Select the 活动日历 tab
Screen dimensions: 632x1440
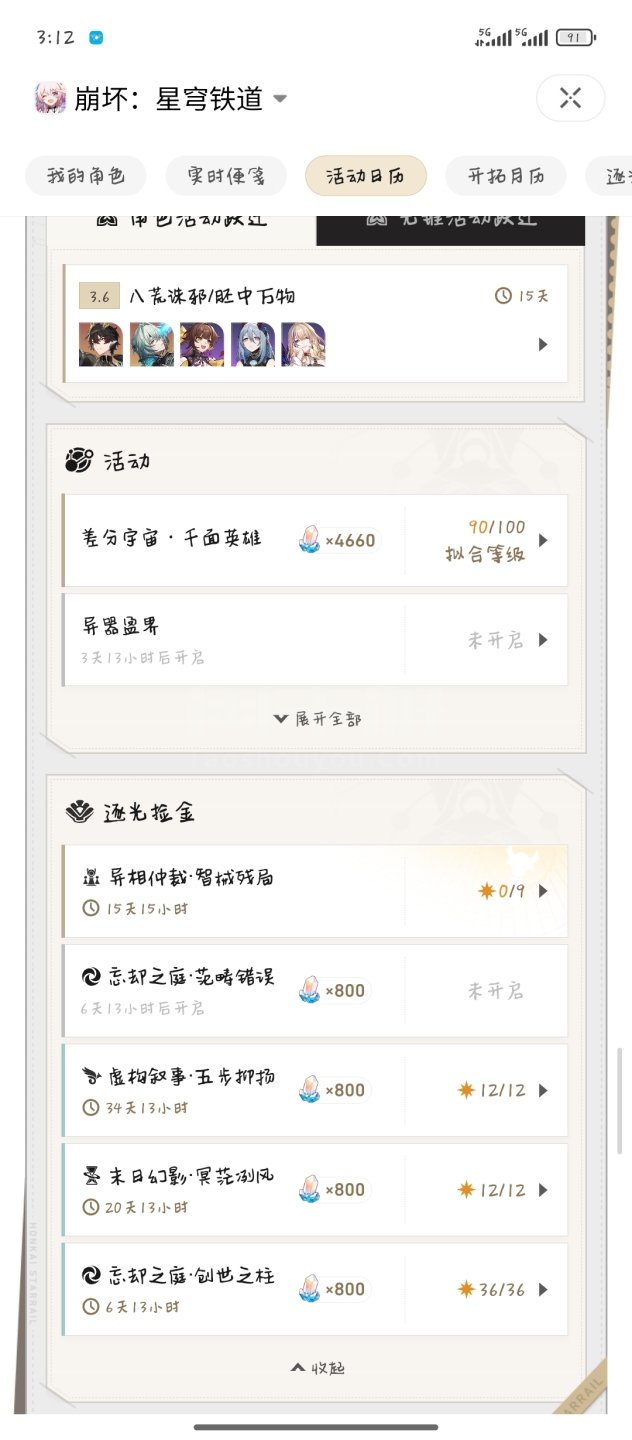(x=366, y=176)
